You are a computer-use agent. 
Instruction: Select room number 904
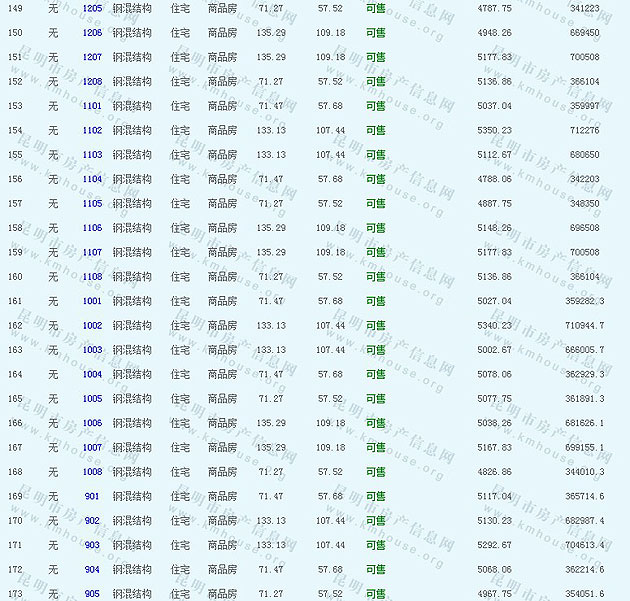[x=92, y=570]
